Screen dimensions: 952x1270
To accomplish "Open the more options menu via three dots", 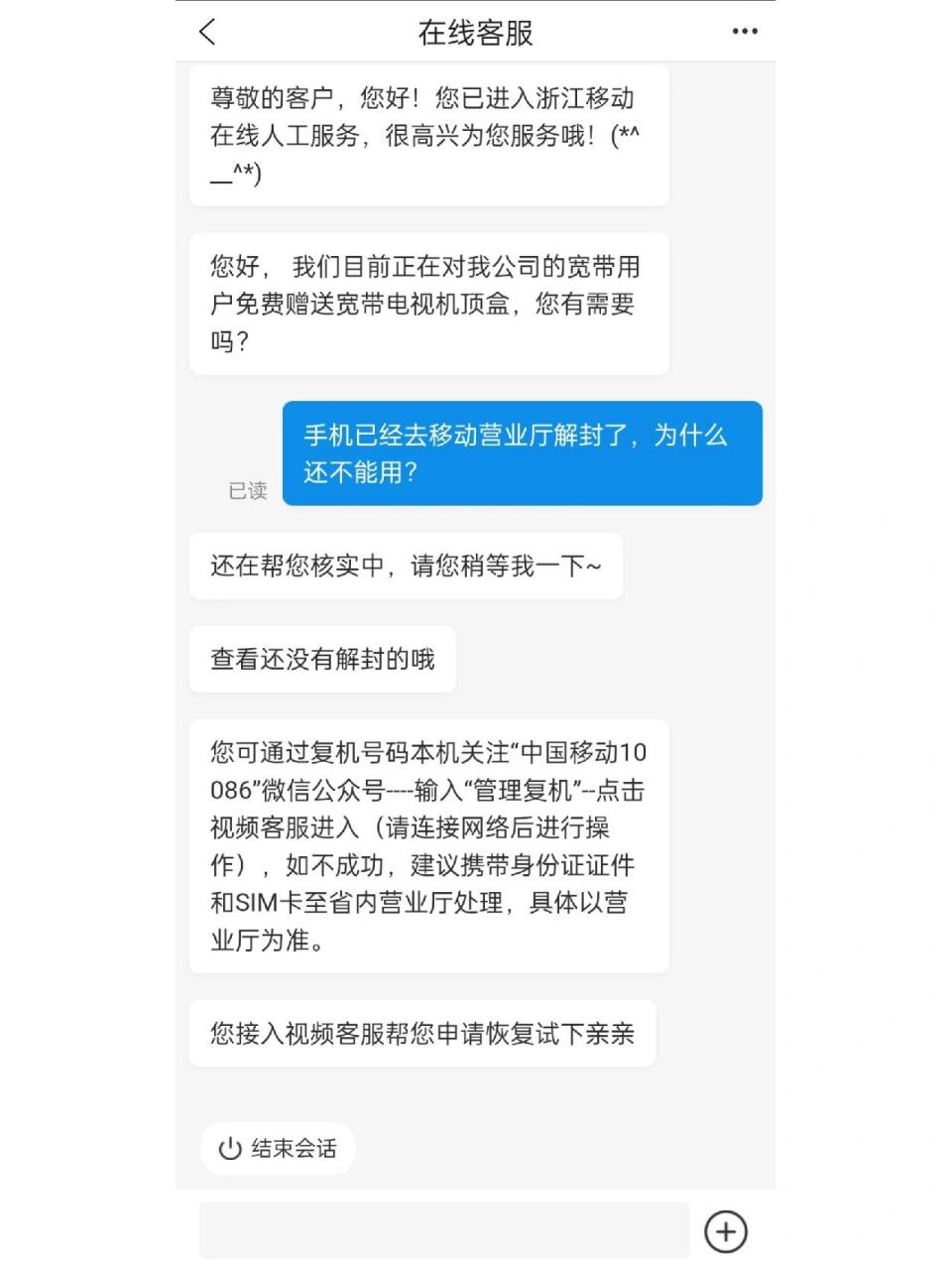I will 743,32.
